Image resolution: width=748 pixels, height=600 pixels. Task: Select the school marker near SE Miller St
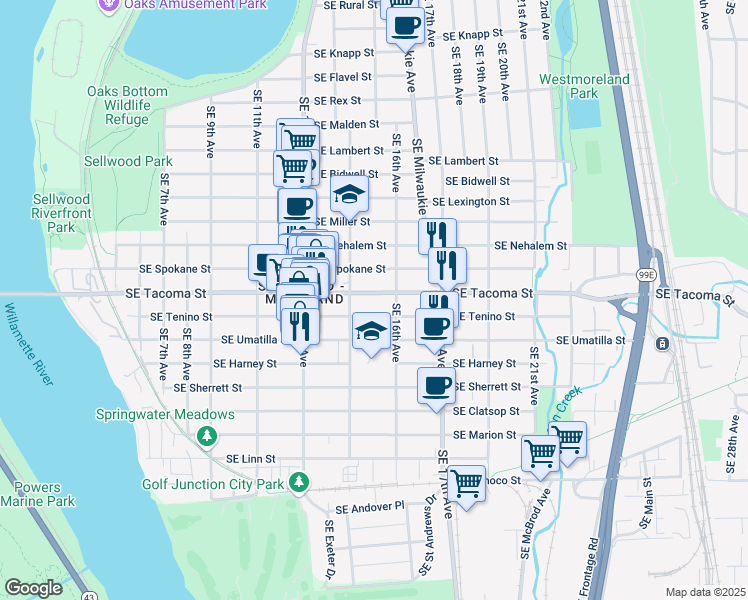pos(349,196)
